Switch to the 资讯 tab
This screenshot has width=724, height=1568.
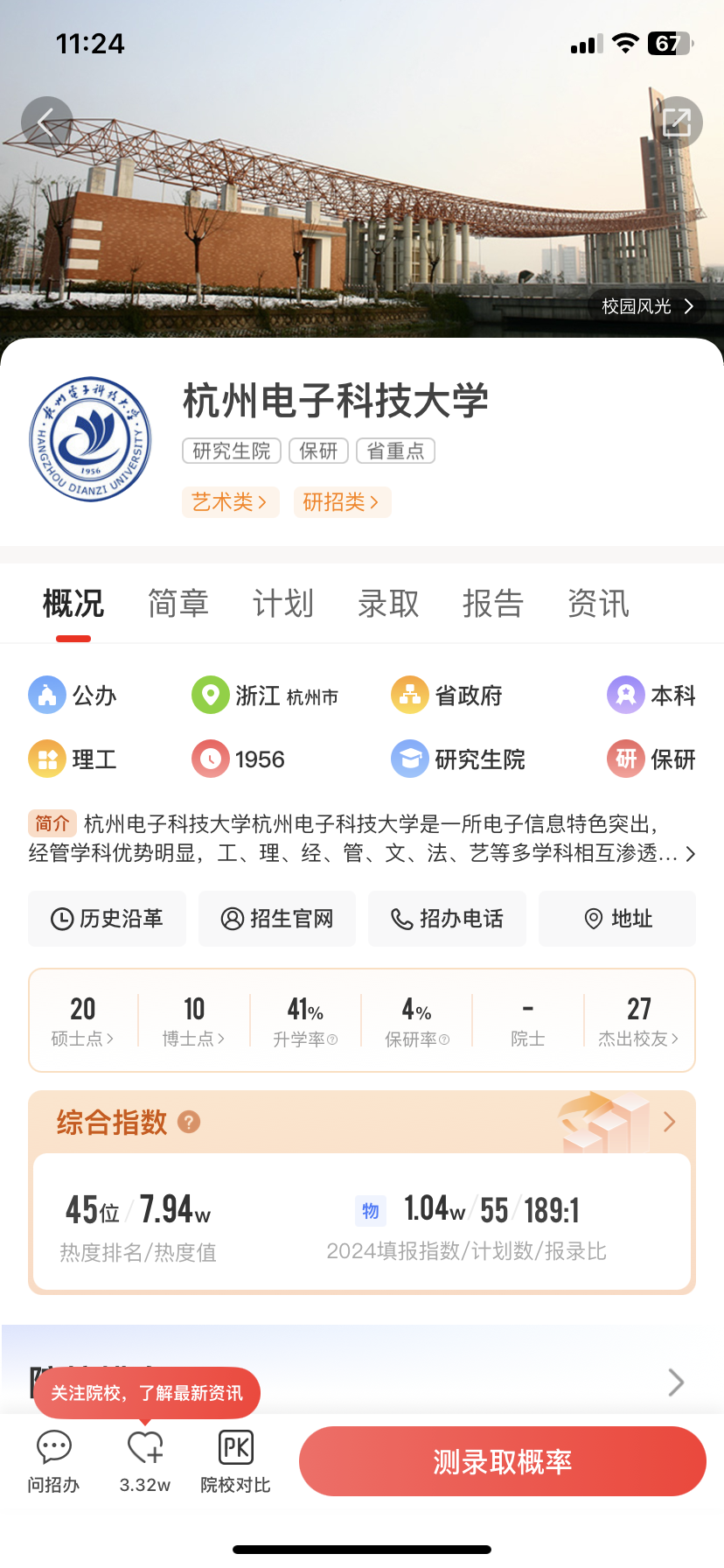tap(598, 604)
